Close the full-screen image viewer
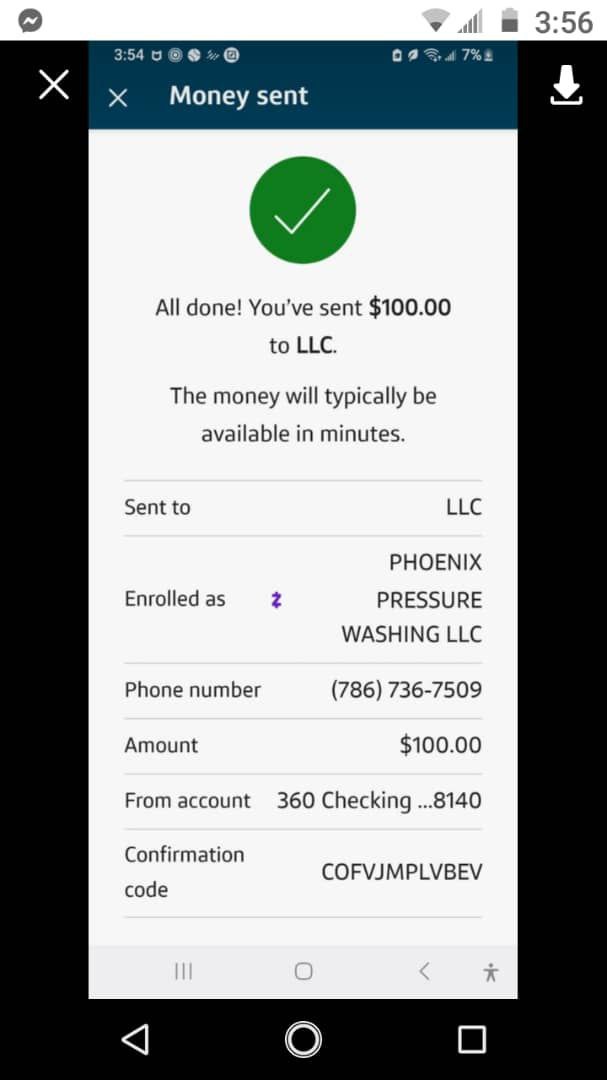 click(x=54, y=85)
